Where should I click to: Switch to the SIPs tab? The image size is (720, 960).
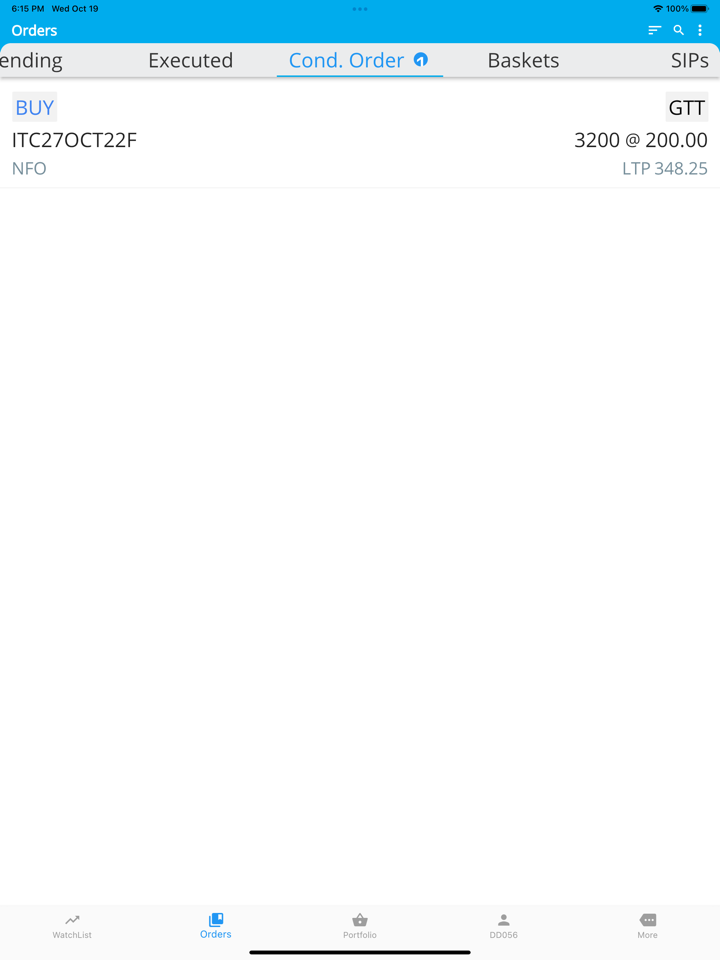[689, 60]
